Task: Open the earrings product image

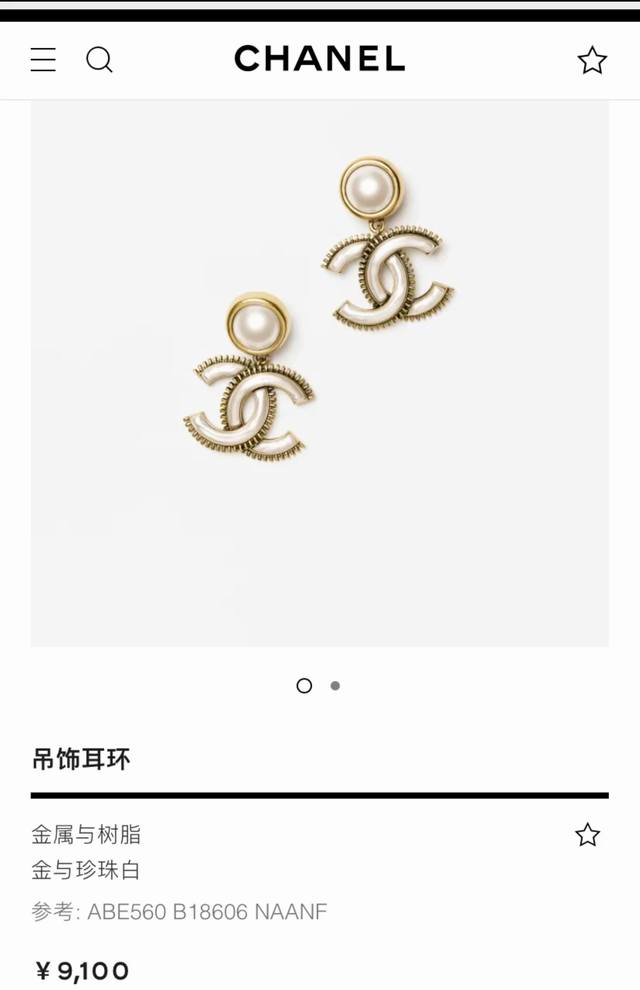Action: point(319,372)
